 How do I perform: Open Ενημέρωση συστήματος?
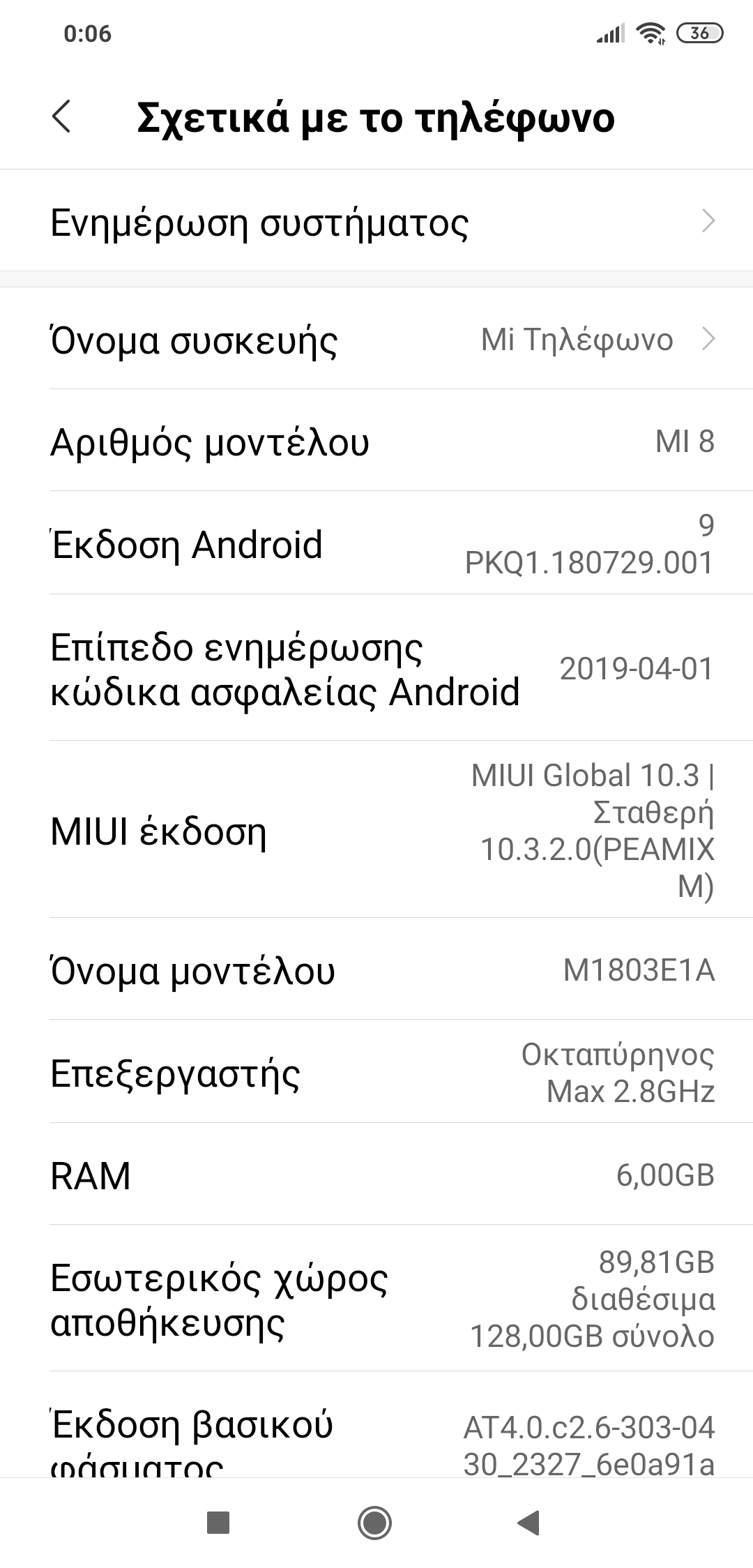pyautogui.click(x=376, y=223)
